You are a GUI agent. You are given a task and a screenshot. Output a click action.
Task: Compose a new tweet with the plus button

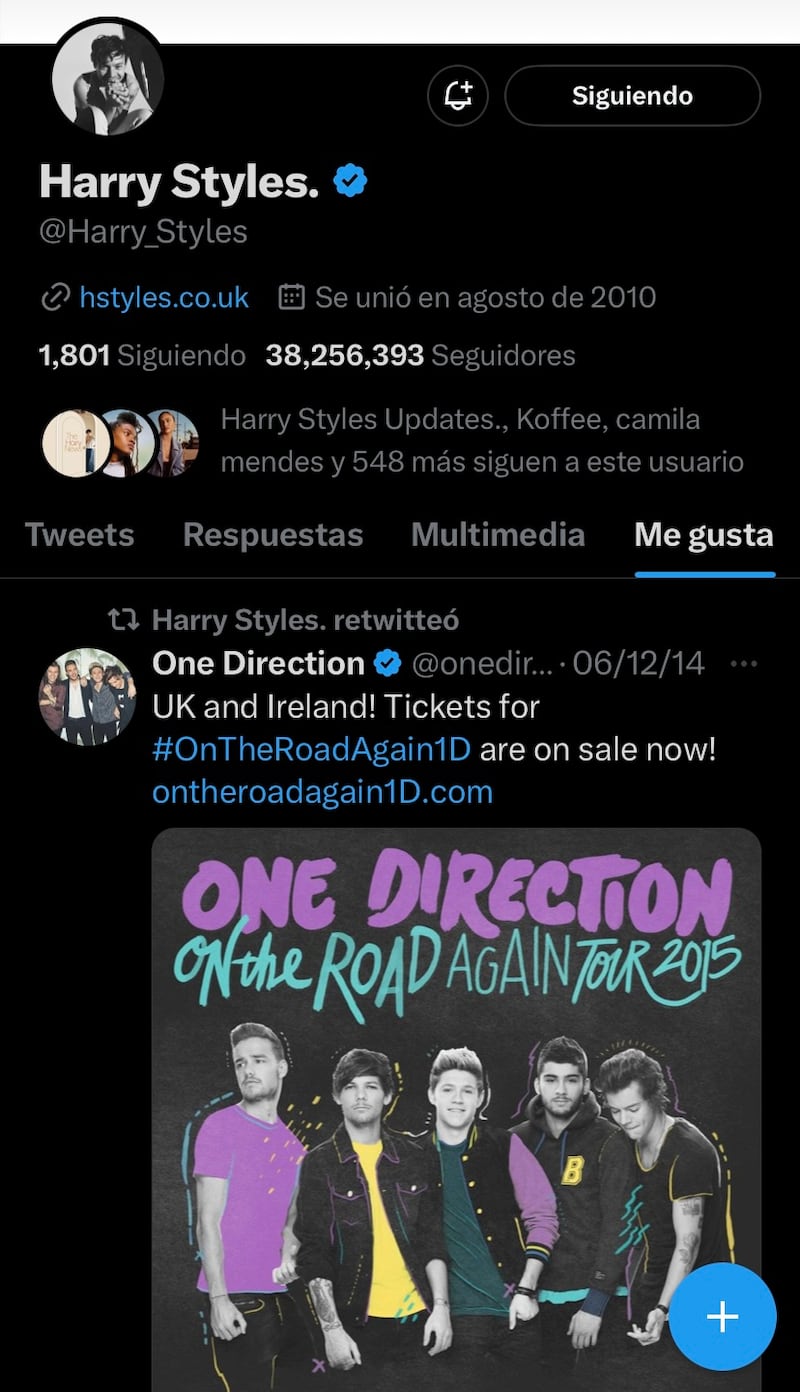(722, 1317)
